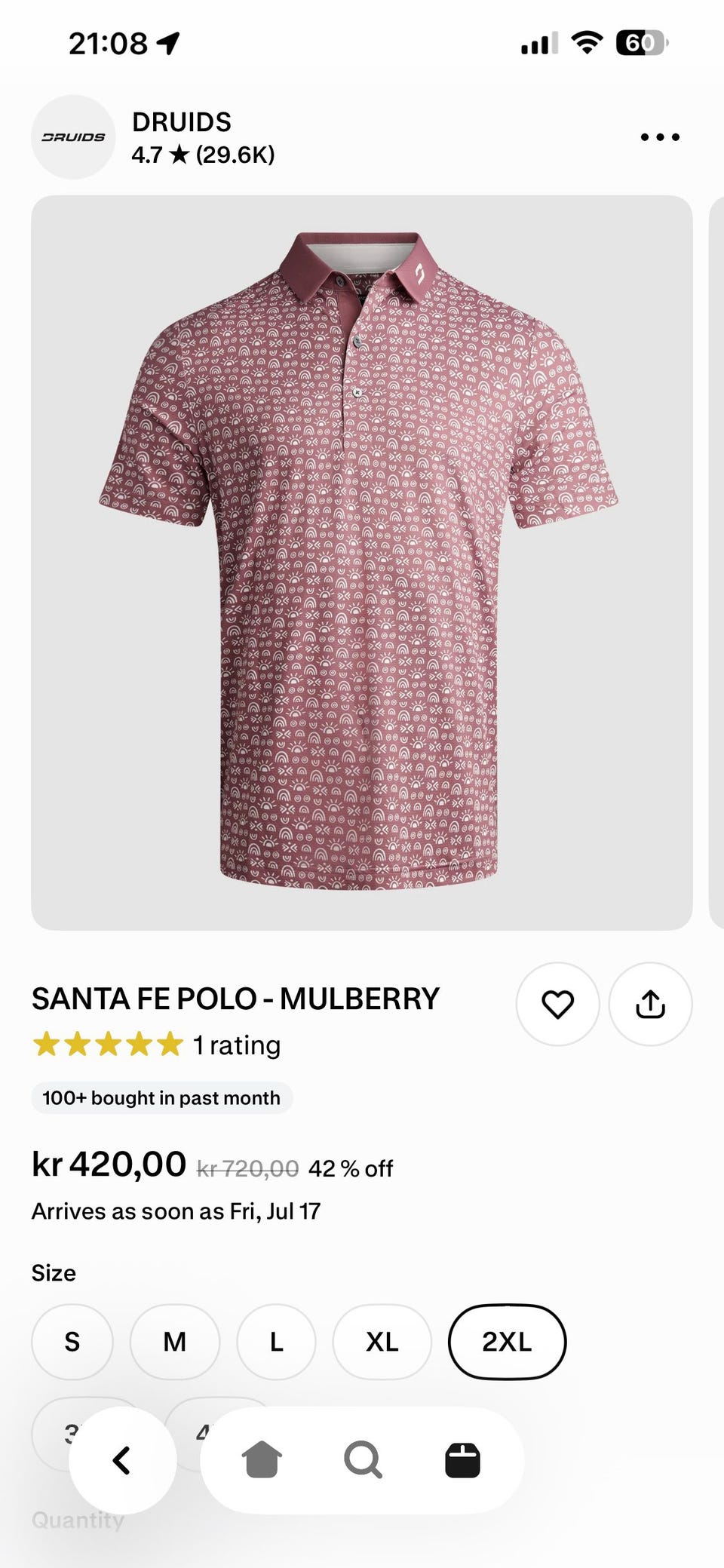Open the search tab
This screenshot has width=724, height=1568.
(x=363, y=1460)
